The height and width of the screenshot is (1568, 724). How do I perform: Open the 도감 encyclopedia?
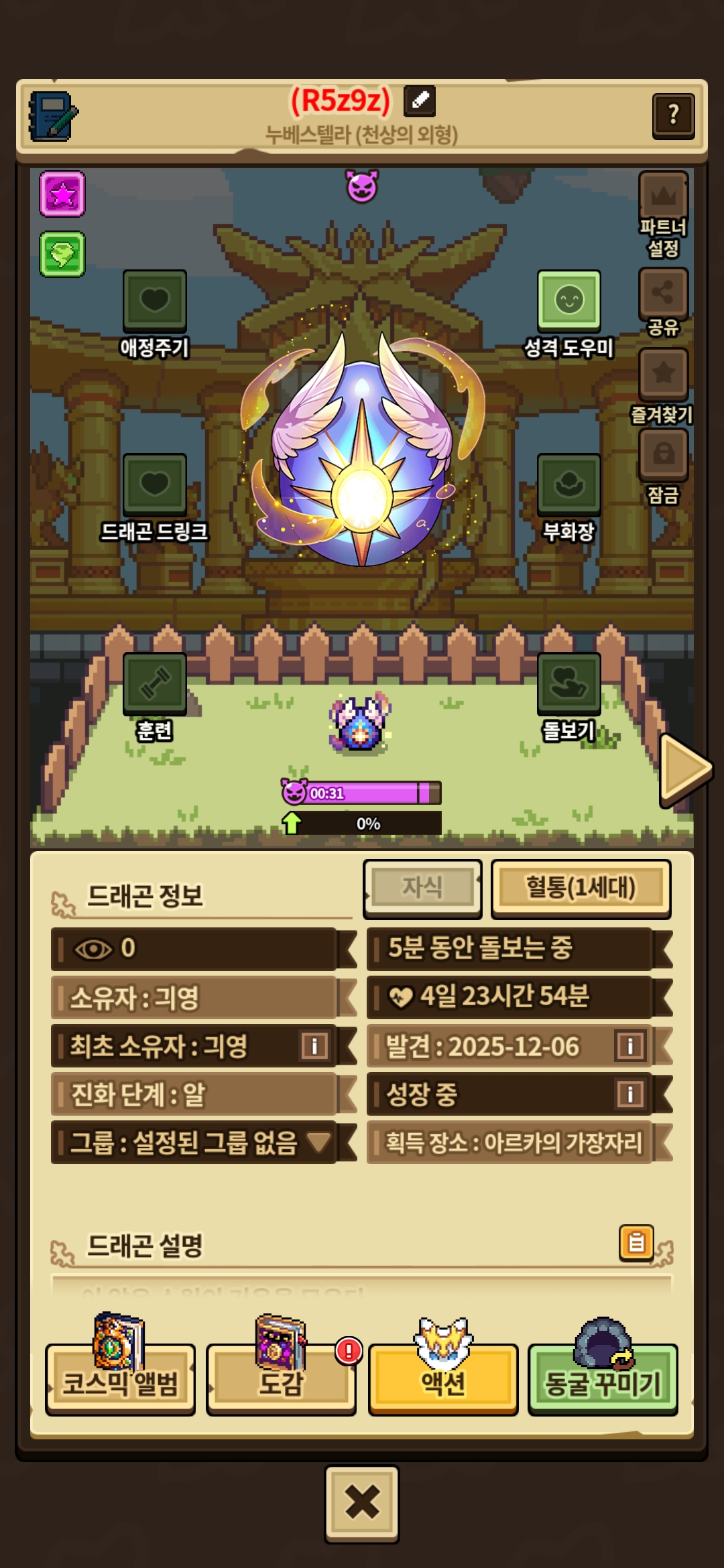281,1382
